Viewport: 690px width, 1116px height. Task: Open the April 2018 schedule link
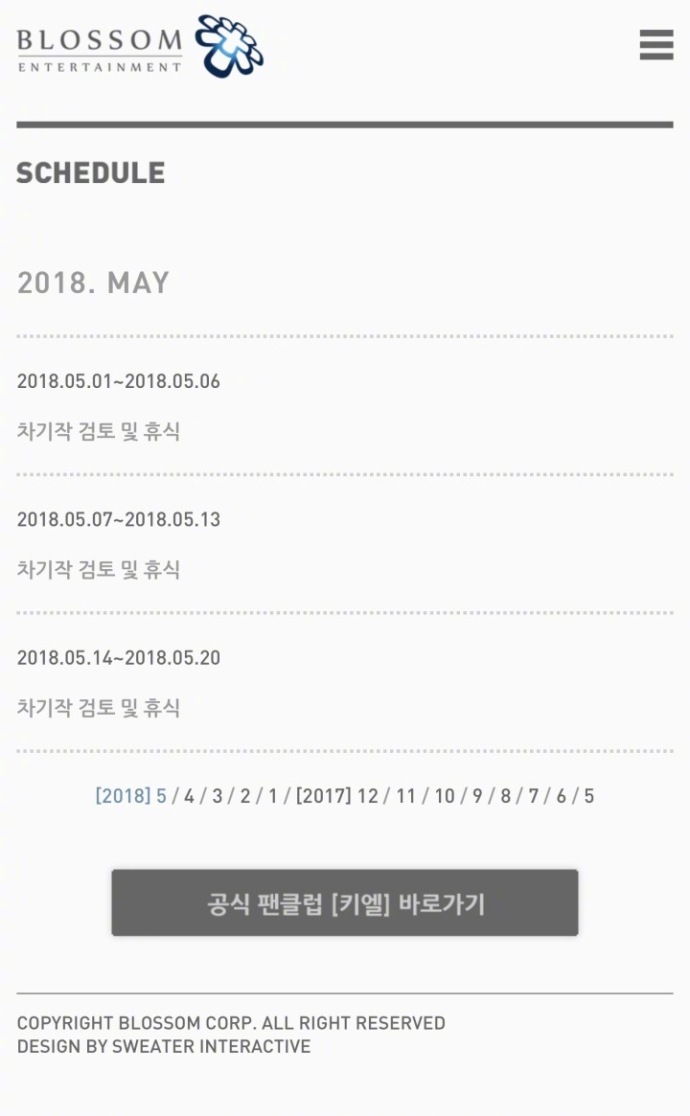point(189,796)
